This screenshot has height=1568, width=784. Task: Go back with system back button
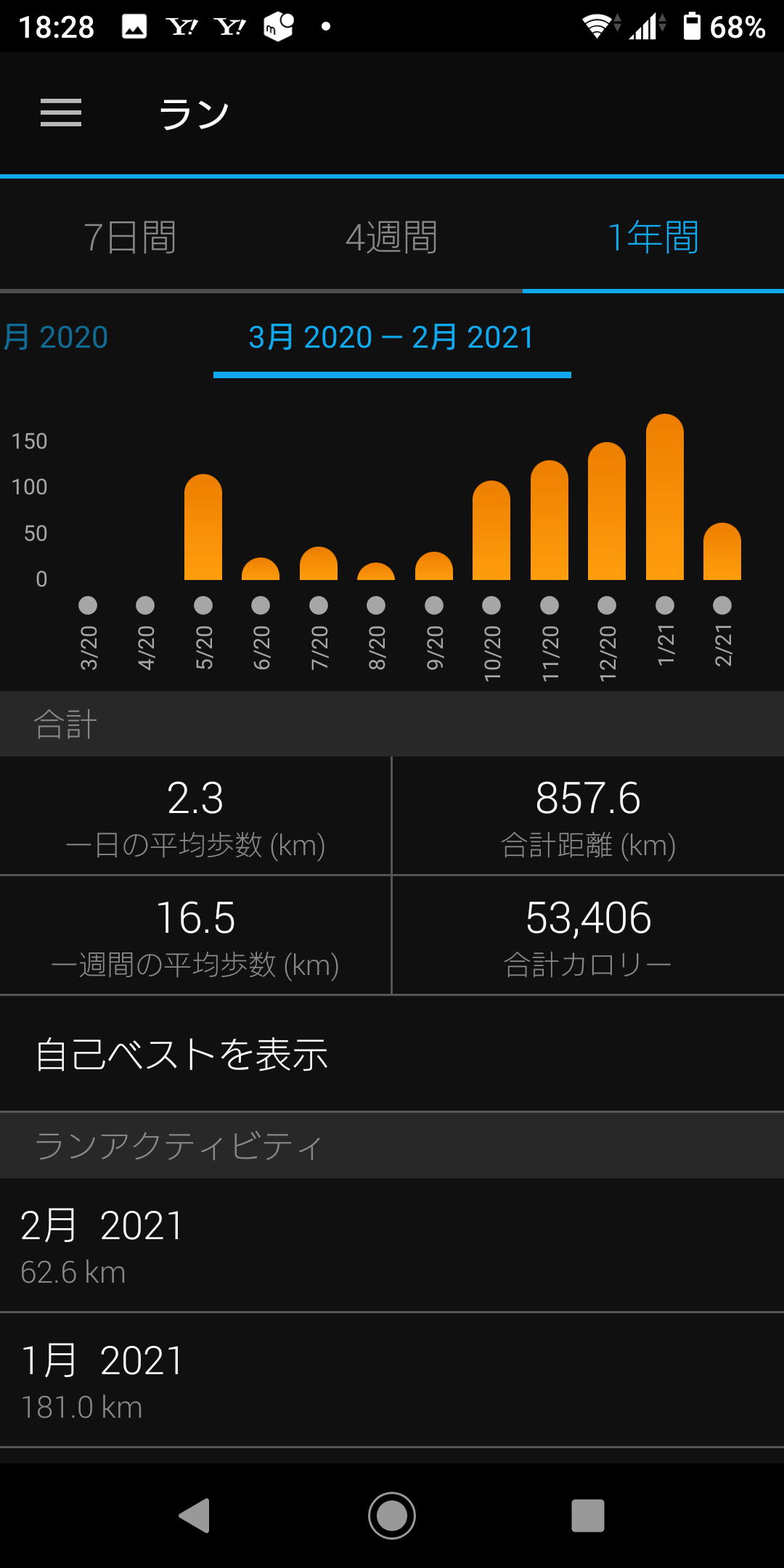pos(195,1516)
